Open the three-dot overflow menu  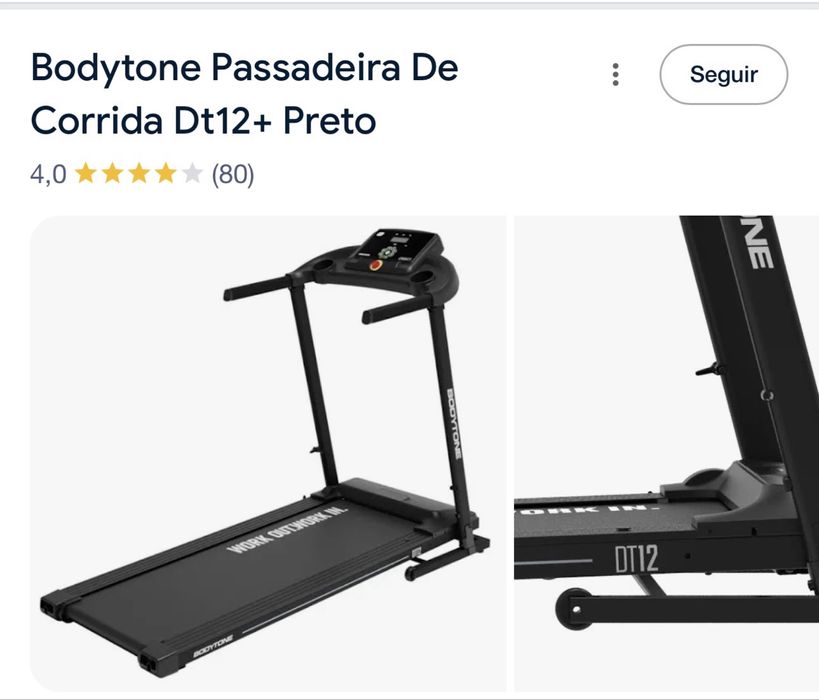[616, 75]
